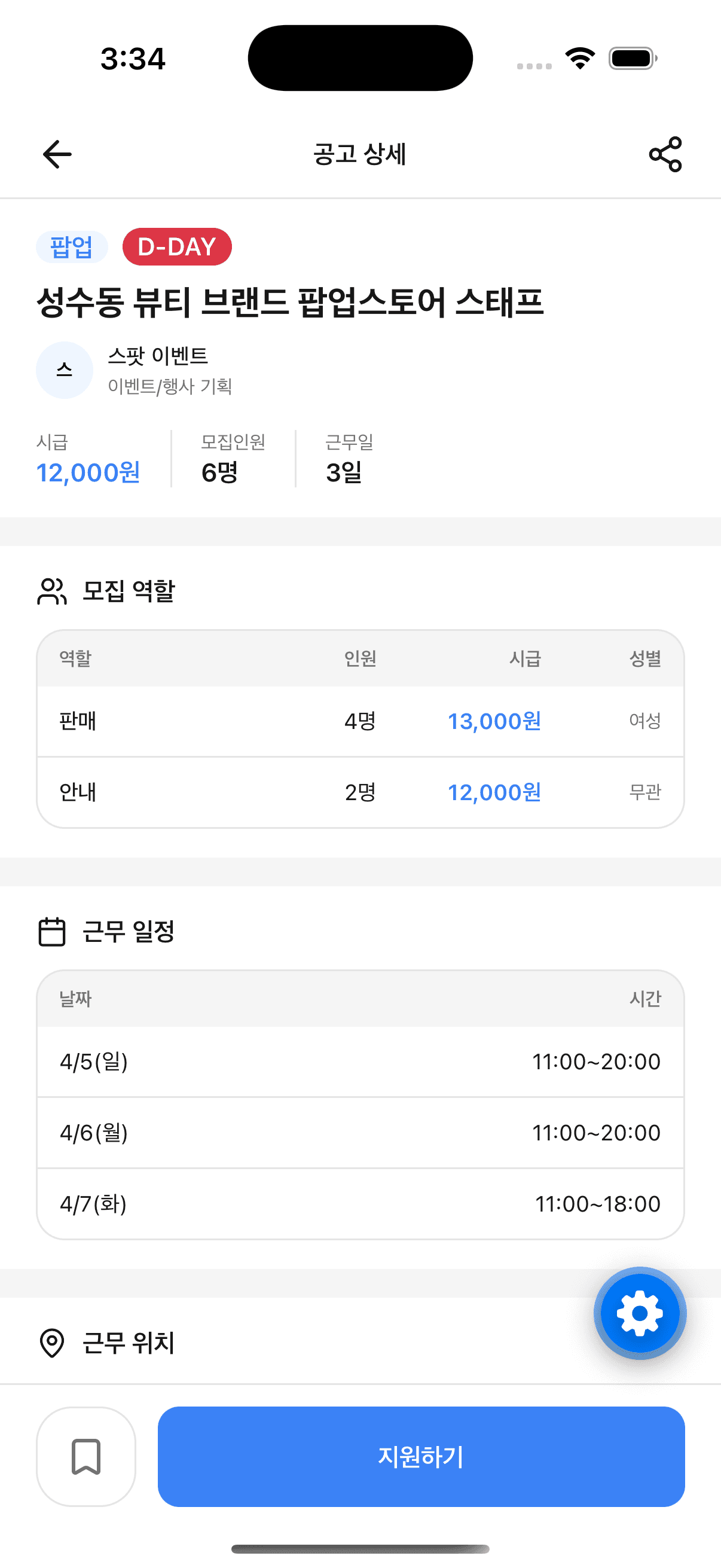Select the 여성 gender label for 판매 role
721x1568 pixels.
(646, 721)
